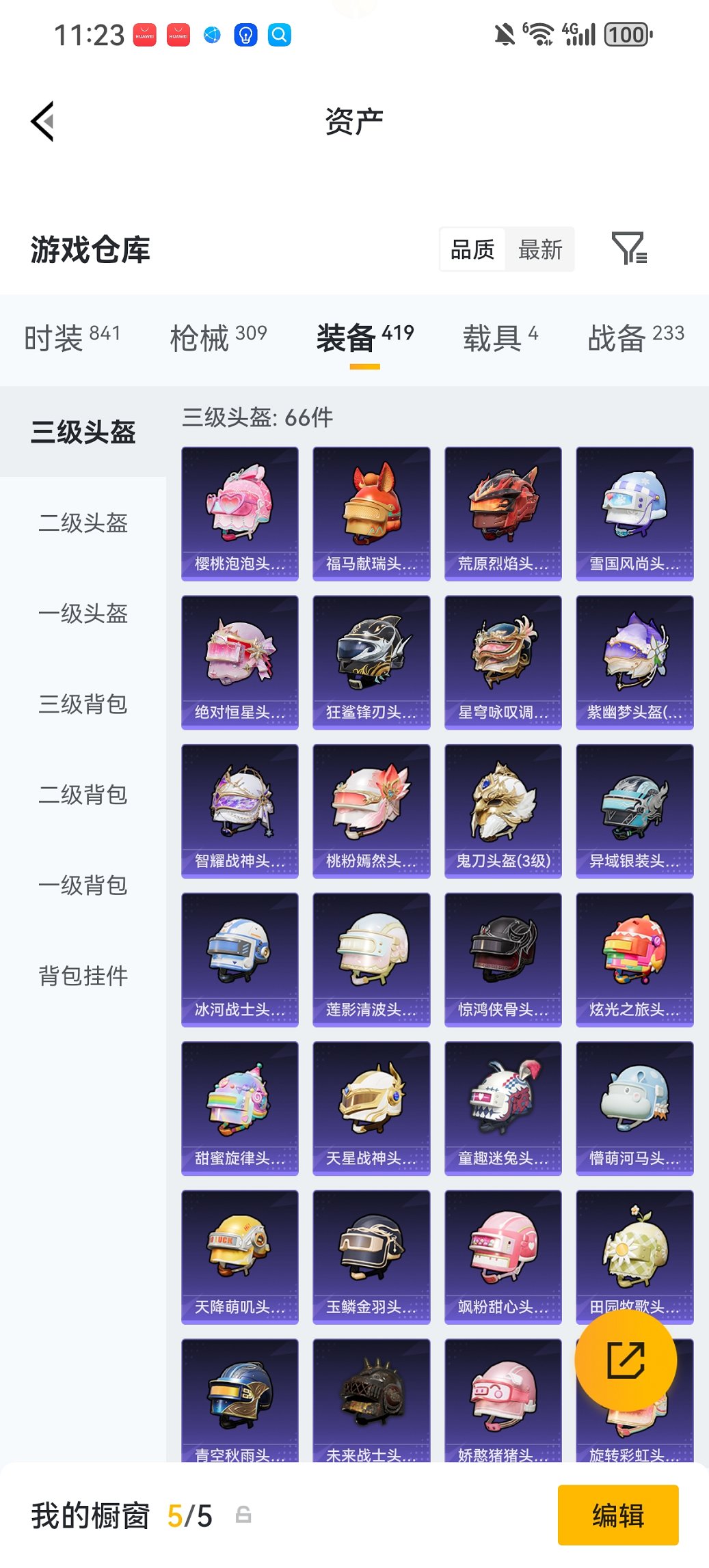View the 樱桃泡泡 helmet thumbnail

[239, 511]
